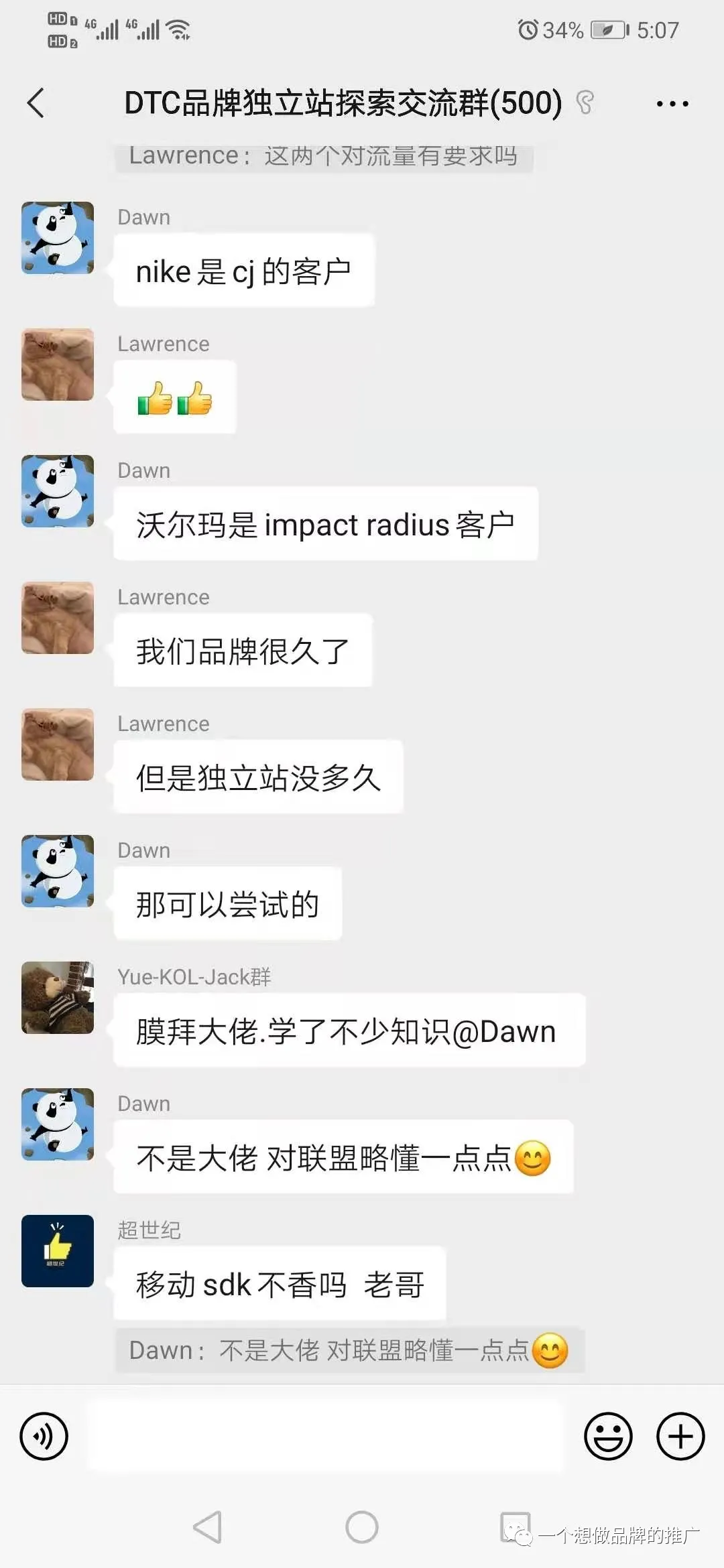The image size is (724, 1568).
Task: Open the avatar of user 超世纪
Action: click(58, 1250)
